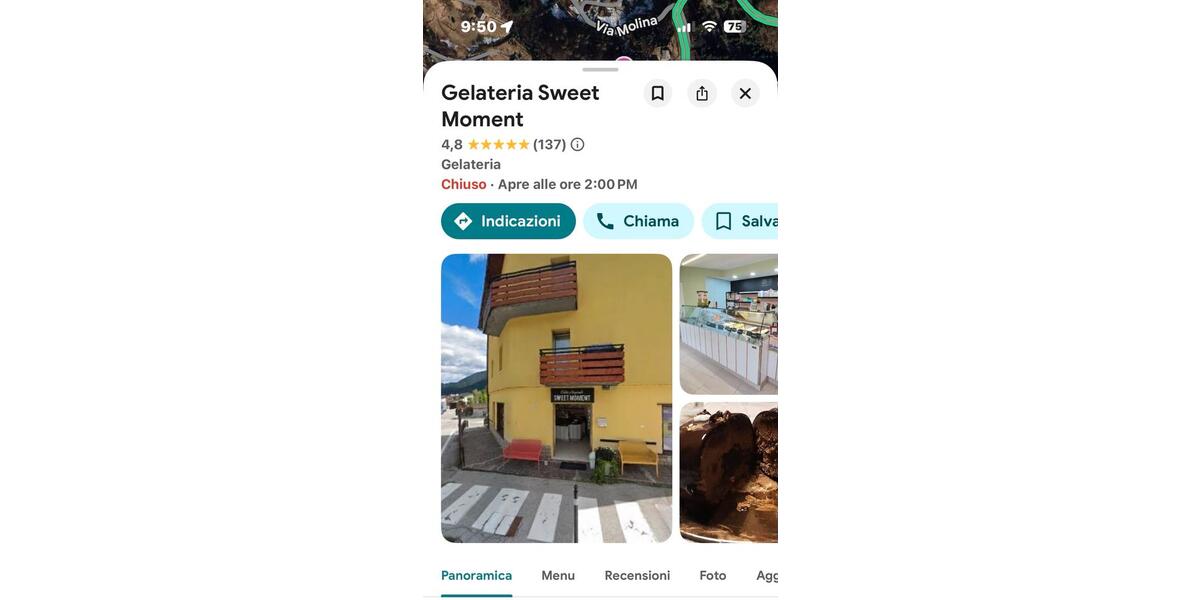Go to the Foto tab

pos(713,575)
